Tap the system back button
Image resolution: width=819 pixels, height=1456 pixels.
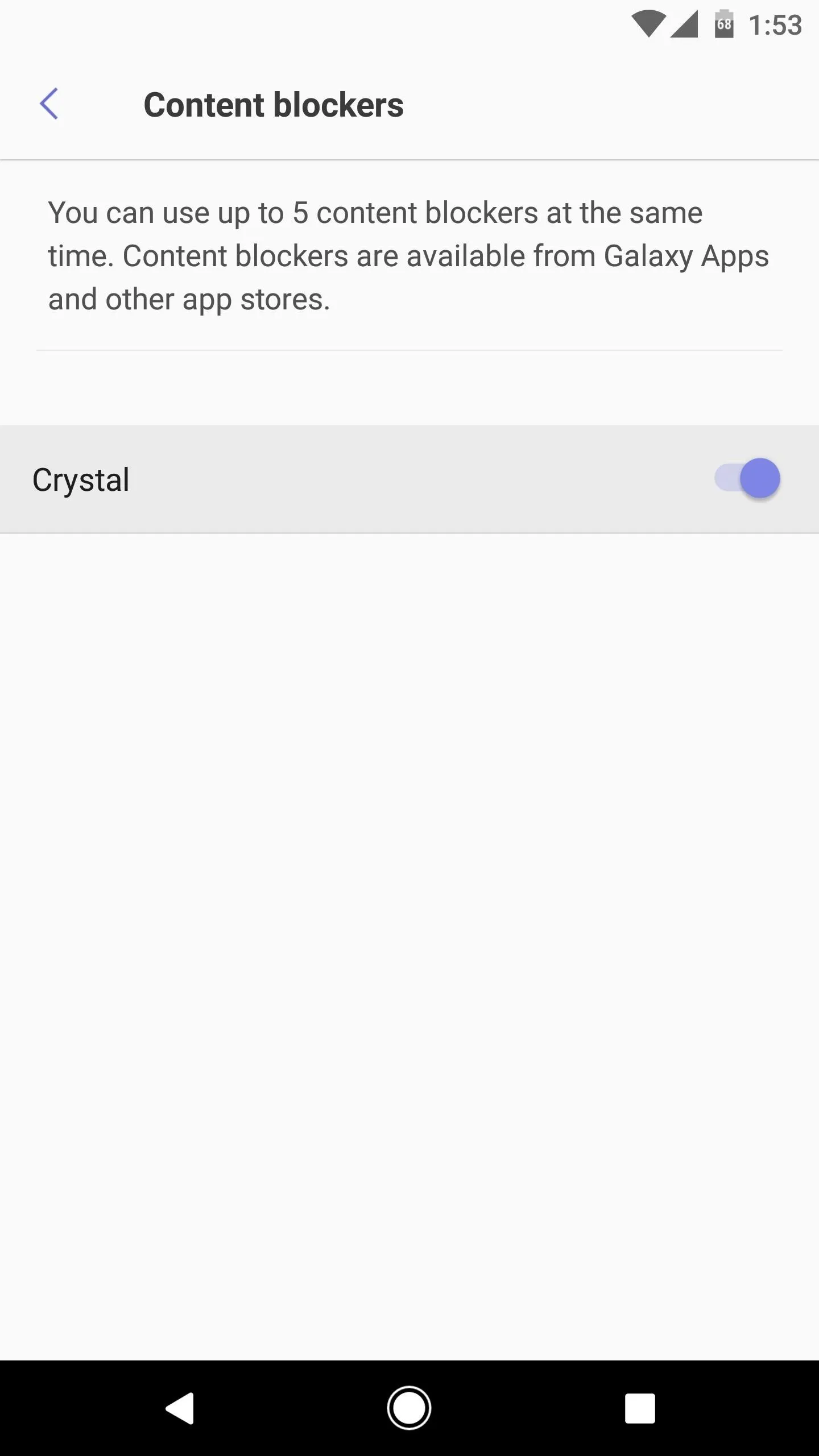[180, 1408]
